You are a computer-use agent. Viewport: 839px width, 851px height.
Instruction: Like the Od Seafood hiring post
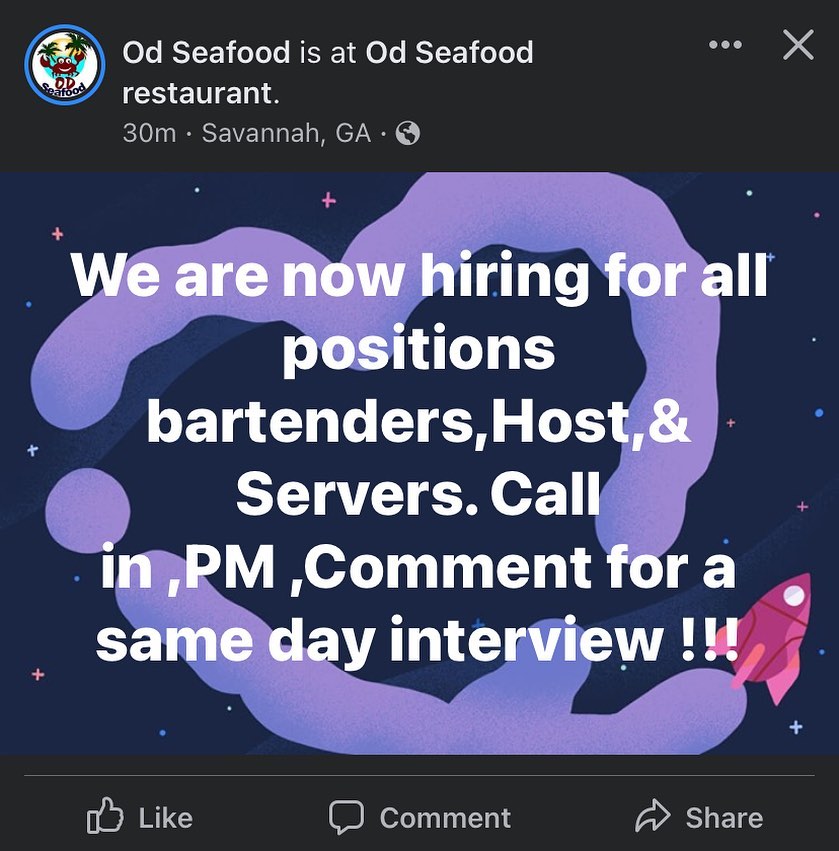pos(140,817)
